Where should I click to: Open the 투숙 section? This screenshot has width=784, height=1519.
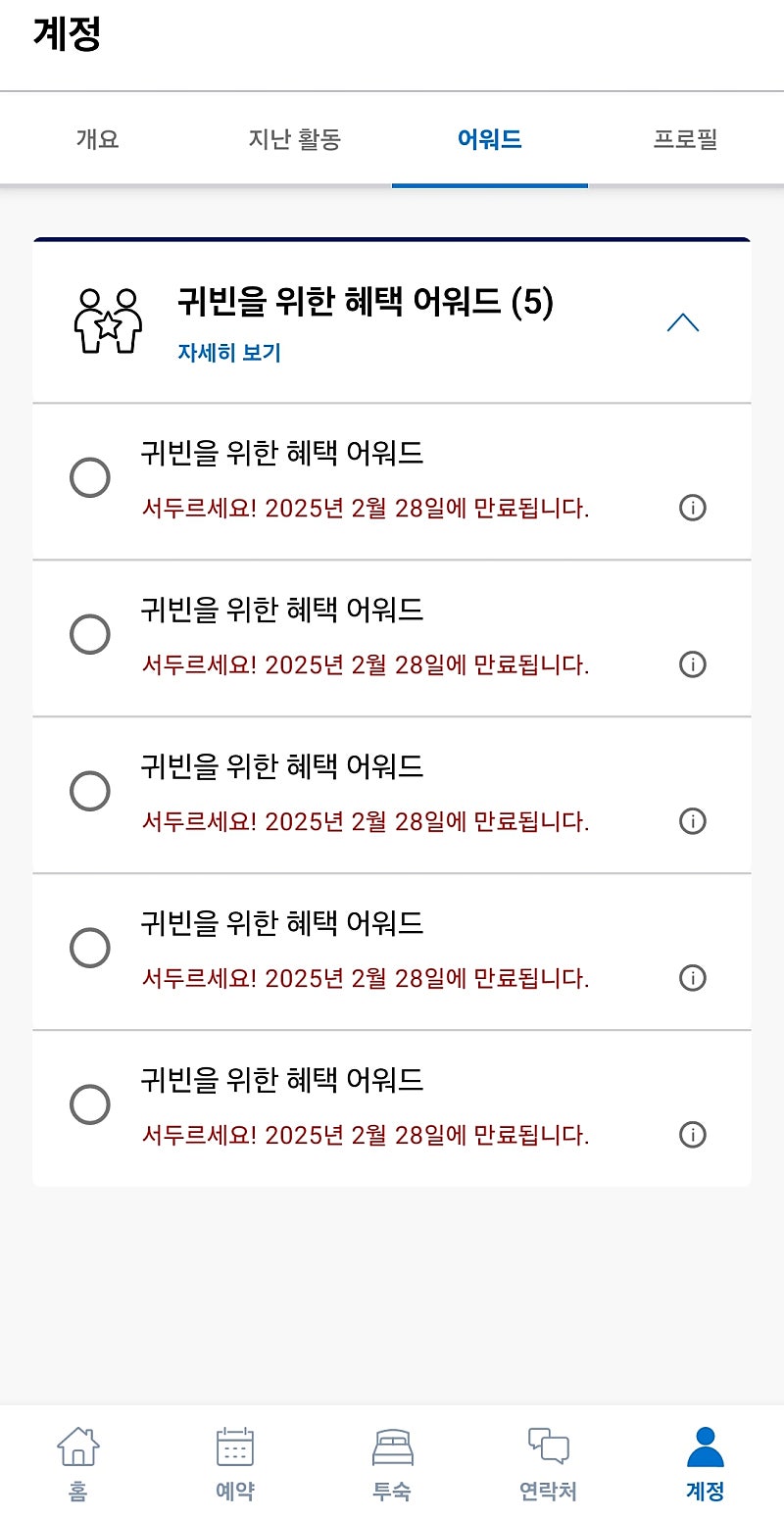392,1464
